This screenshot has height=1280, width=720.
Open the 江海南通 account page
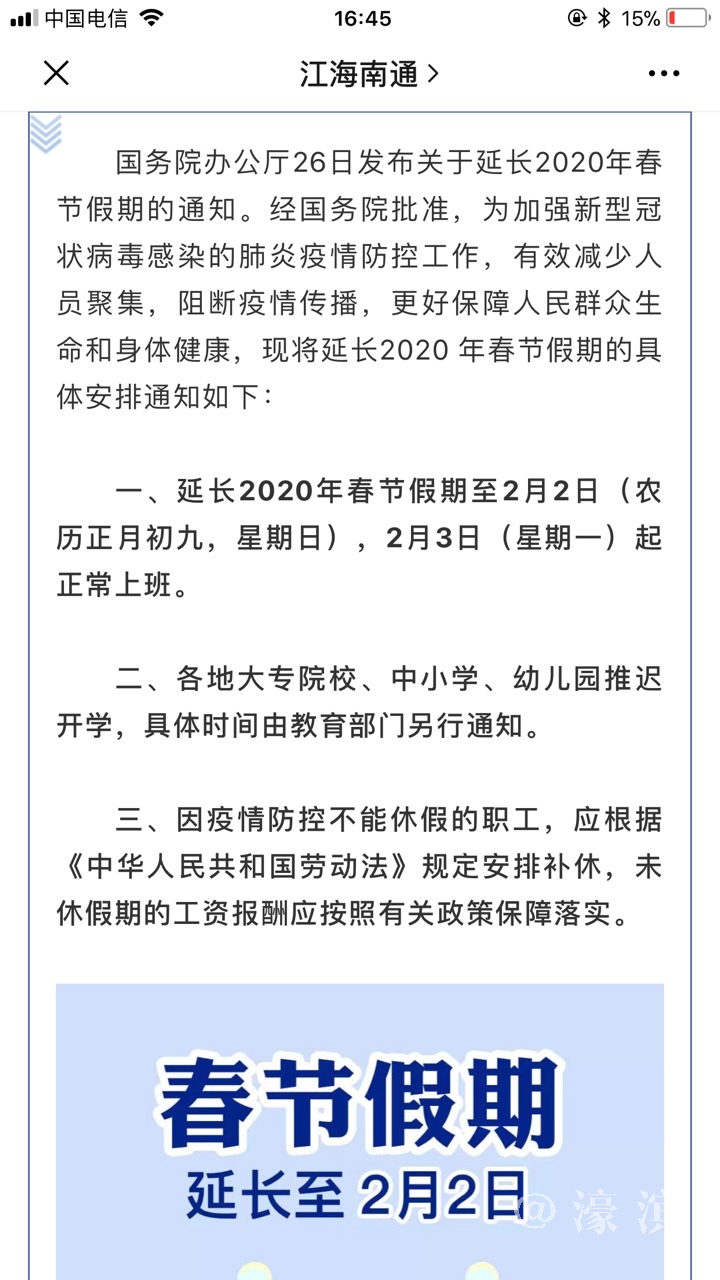click(368, 73)
